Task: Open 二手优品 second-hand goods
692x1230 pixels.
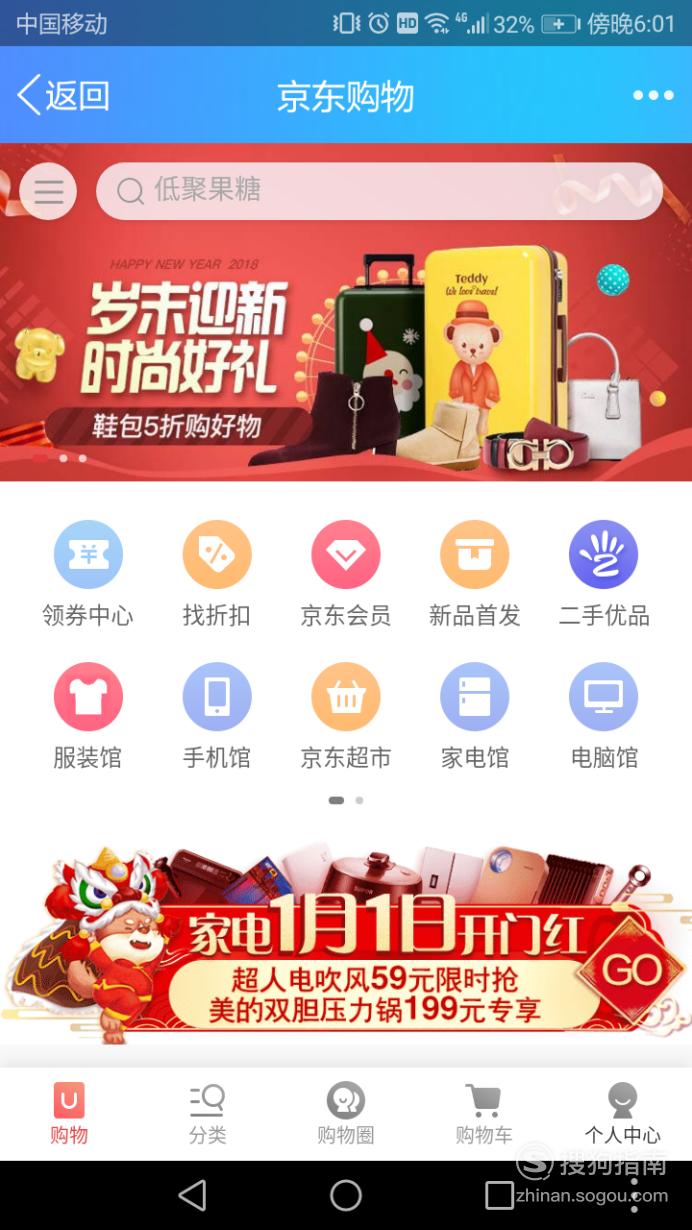Action: pos(604,573)
